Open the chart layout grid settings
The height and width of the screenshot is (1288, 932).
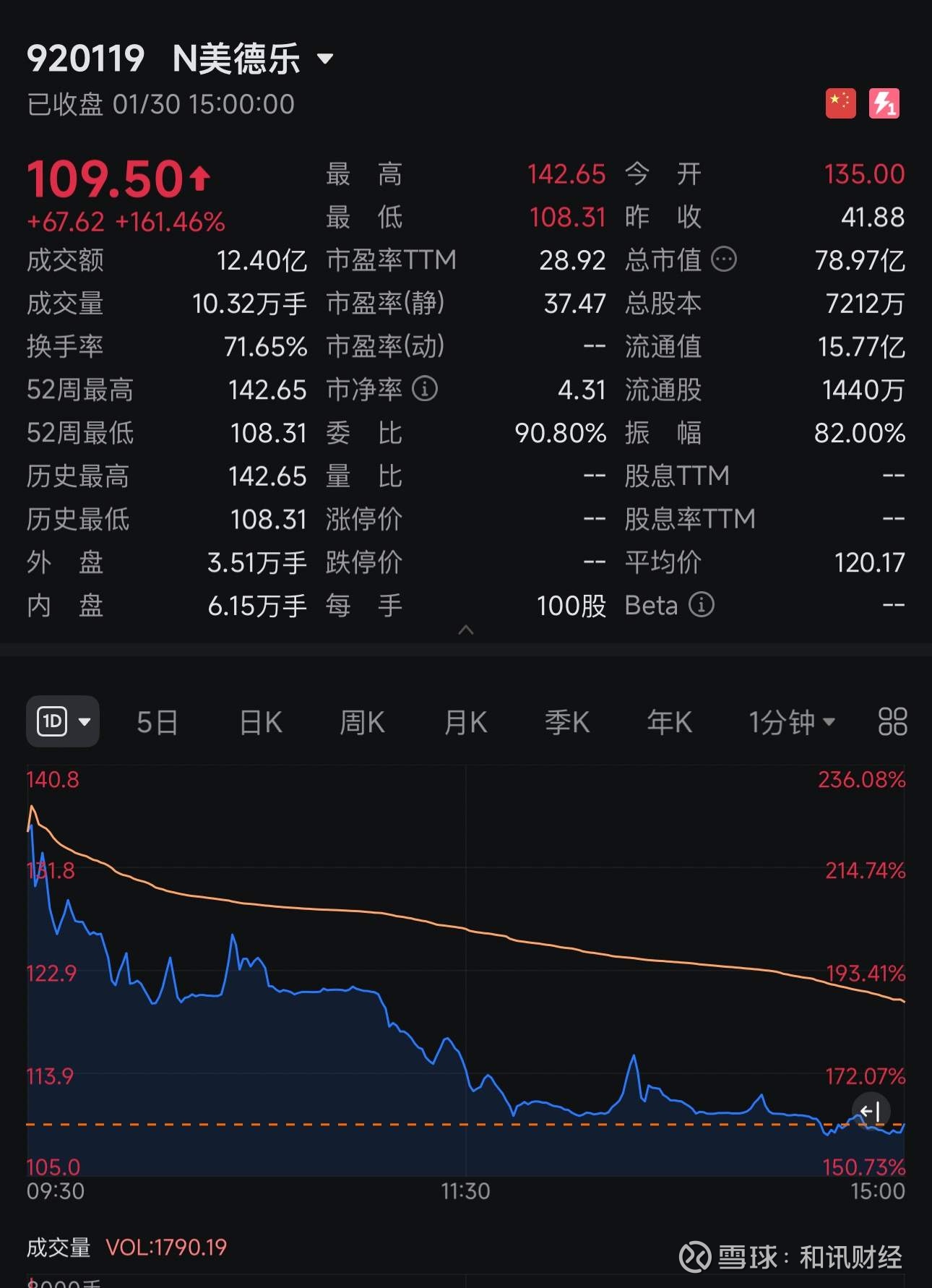pos(892,721)
